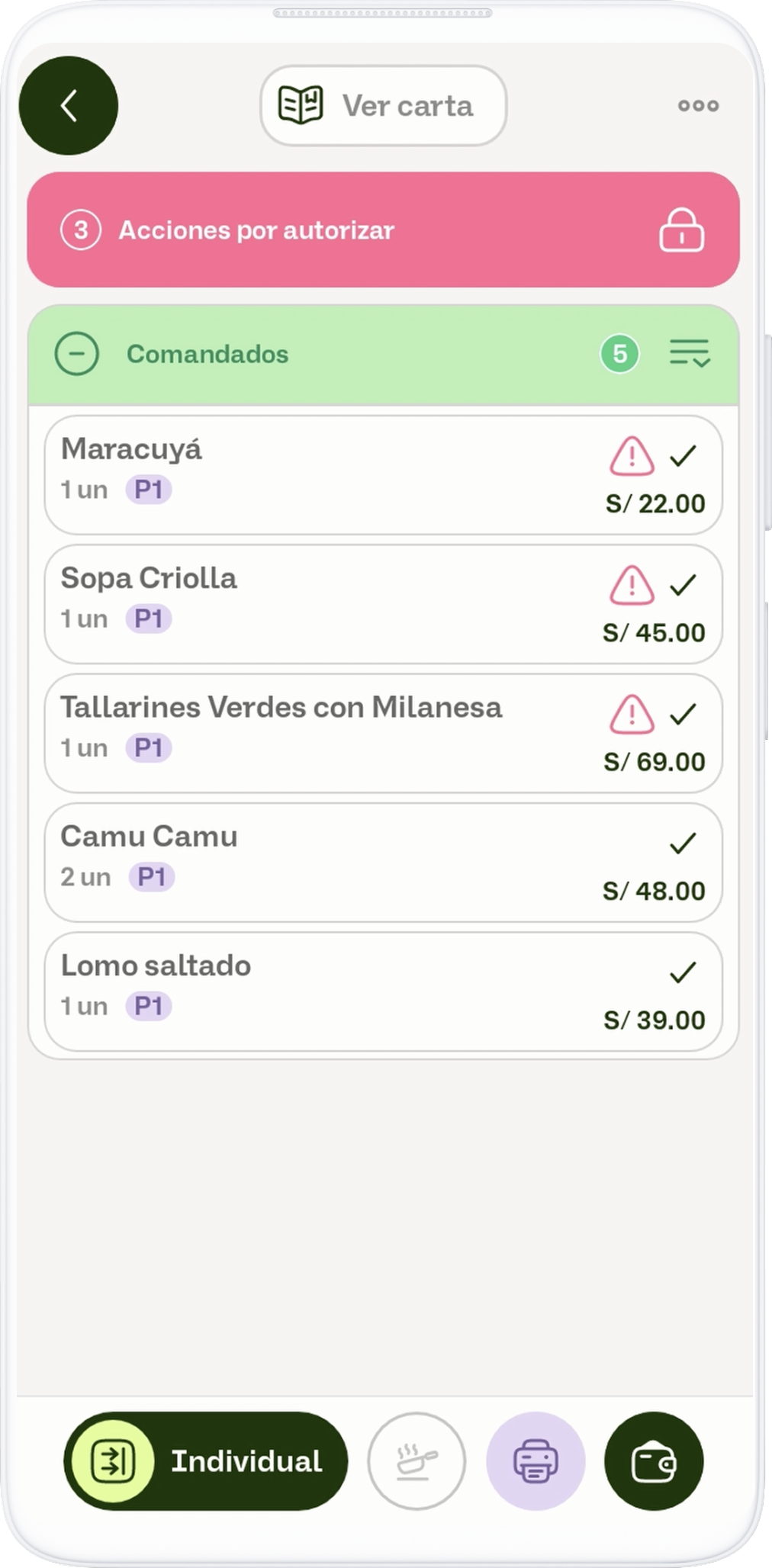Tap the warning icon on Maracuyá
Screen dimensions: 772x1568
[x=632, y=456]
